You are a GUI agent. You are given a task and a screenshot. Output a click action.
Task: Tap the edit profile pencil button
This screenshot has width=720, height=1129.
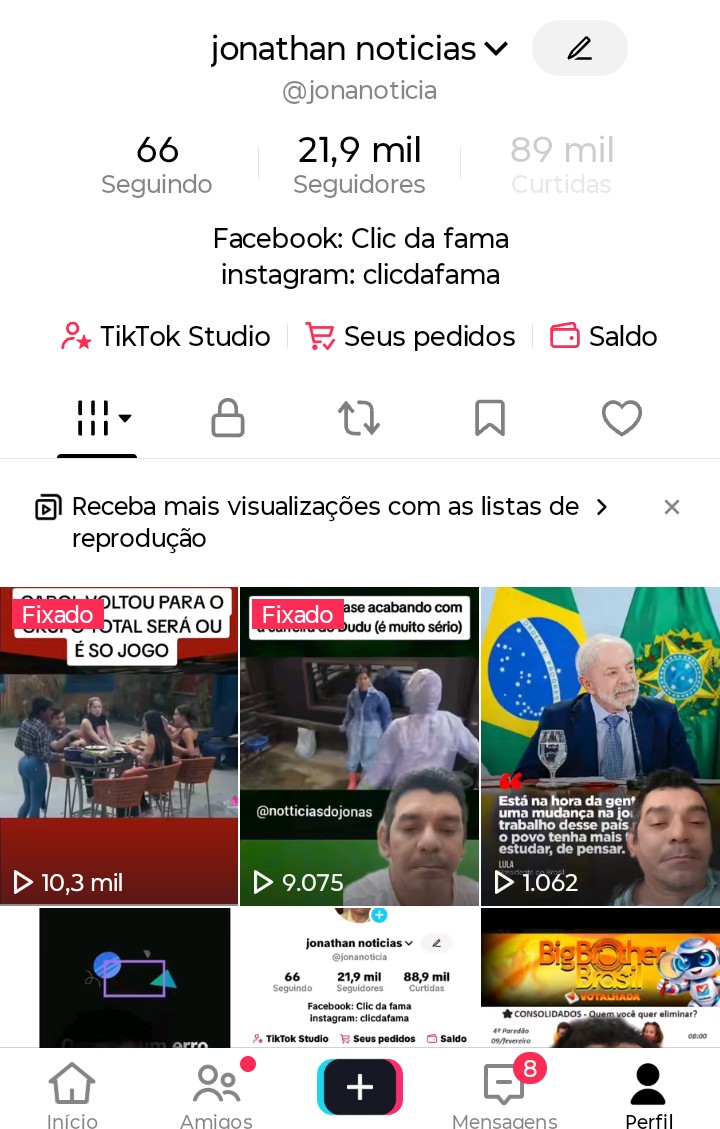pos(579,48)
